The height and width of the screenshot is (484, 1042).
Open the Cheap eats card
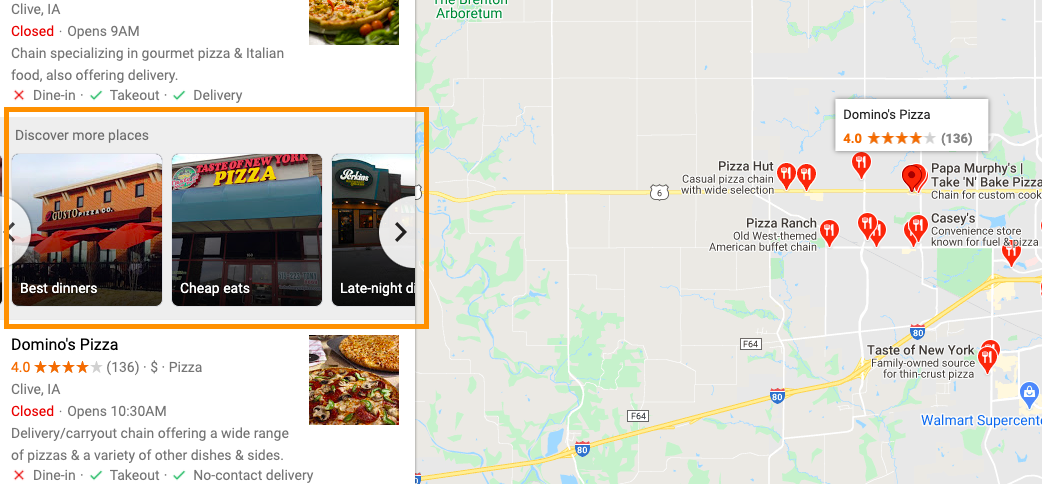(x=246, y=230)
